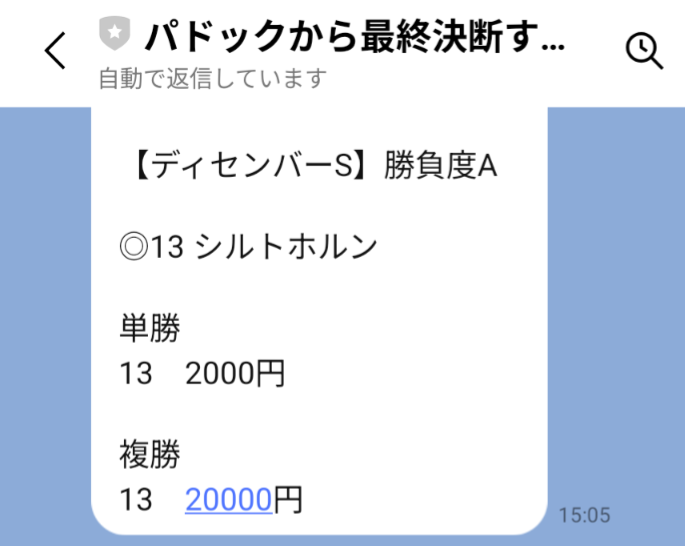Viewport: 685px width, 546px height.
Task: Go back from the chat
Action: click(56, 50)
